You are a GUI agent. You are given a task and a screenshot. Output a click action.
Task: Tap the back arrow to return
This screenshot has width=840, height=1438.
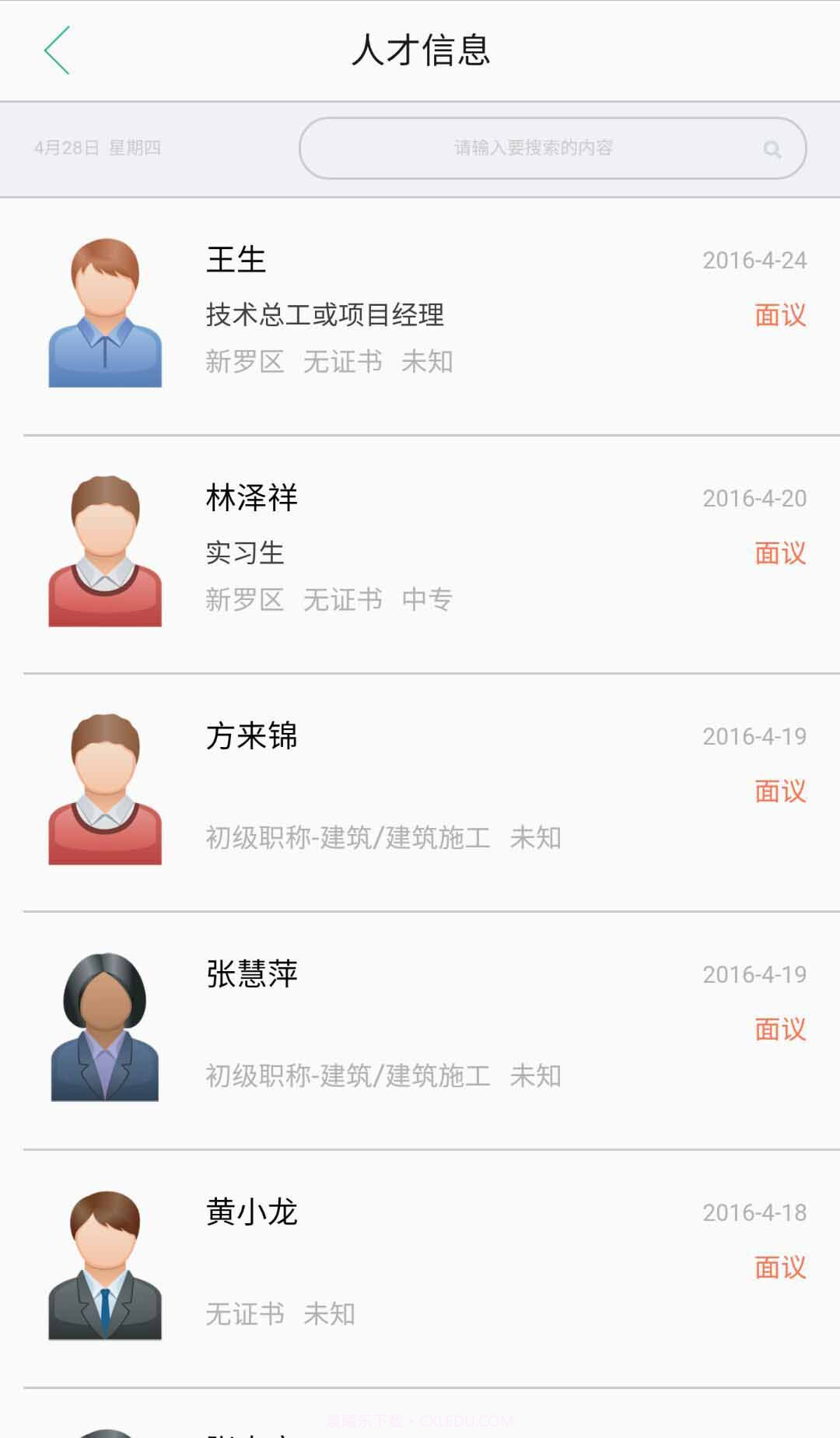tap(57, 51)
